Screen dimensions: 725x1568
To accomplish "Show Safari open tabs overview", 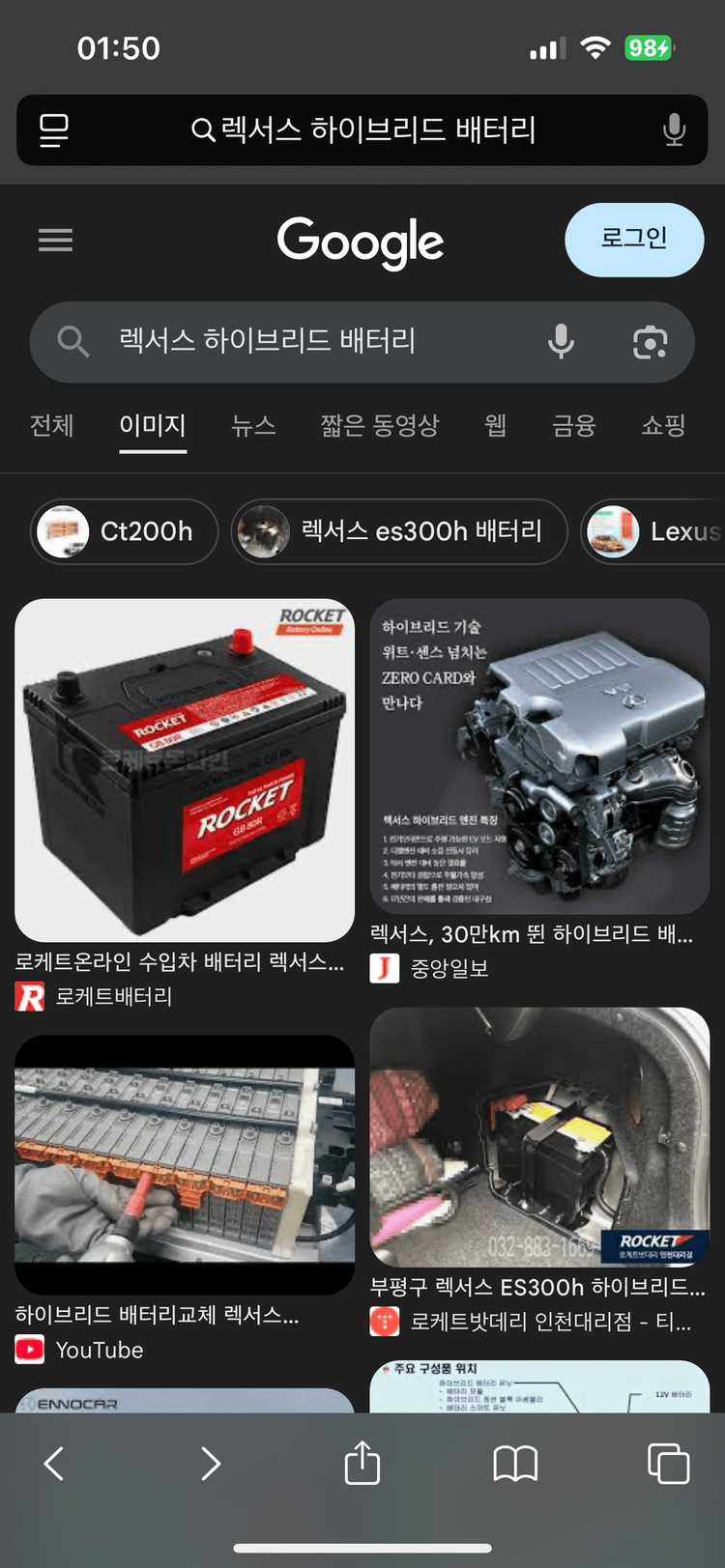I will (668, 1463).
